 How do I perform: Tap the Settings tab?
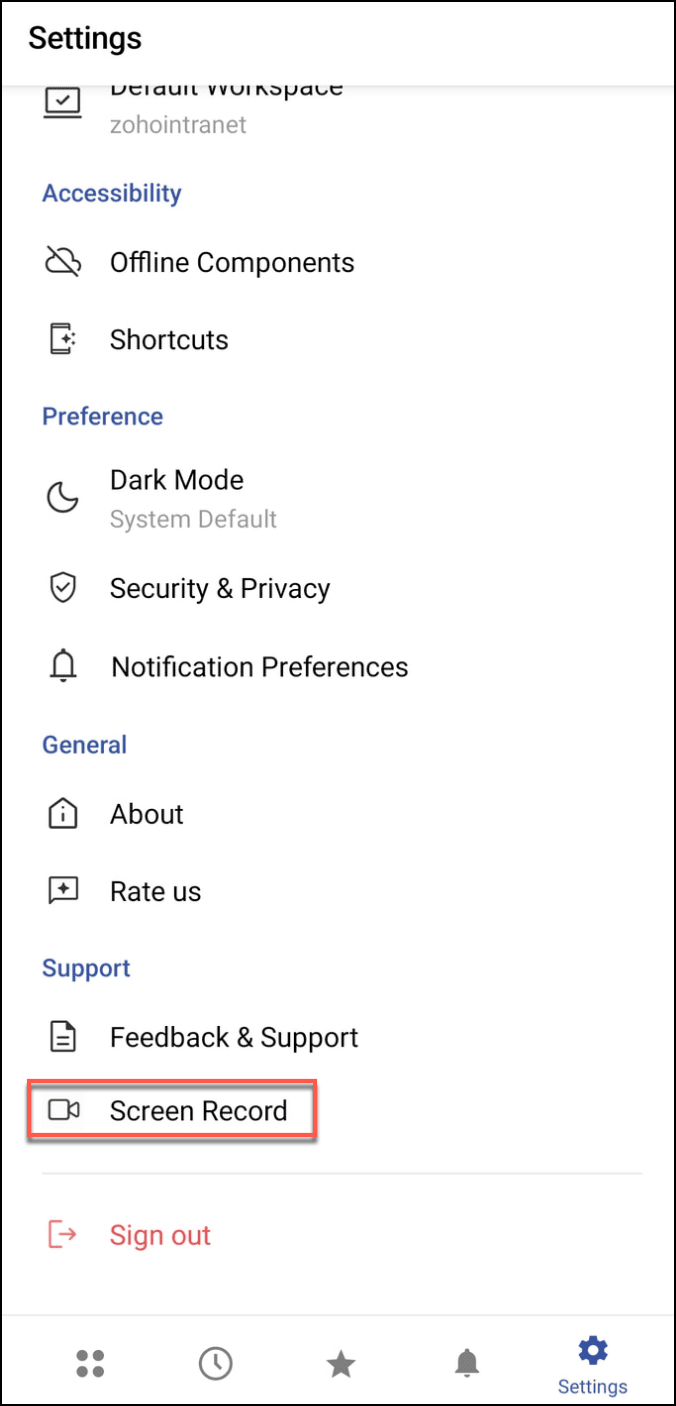592,1365
